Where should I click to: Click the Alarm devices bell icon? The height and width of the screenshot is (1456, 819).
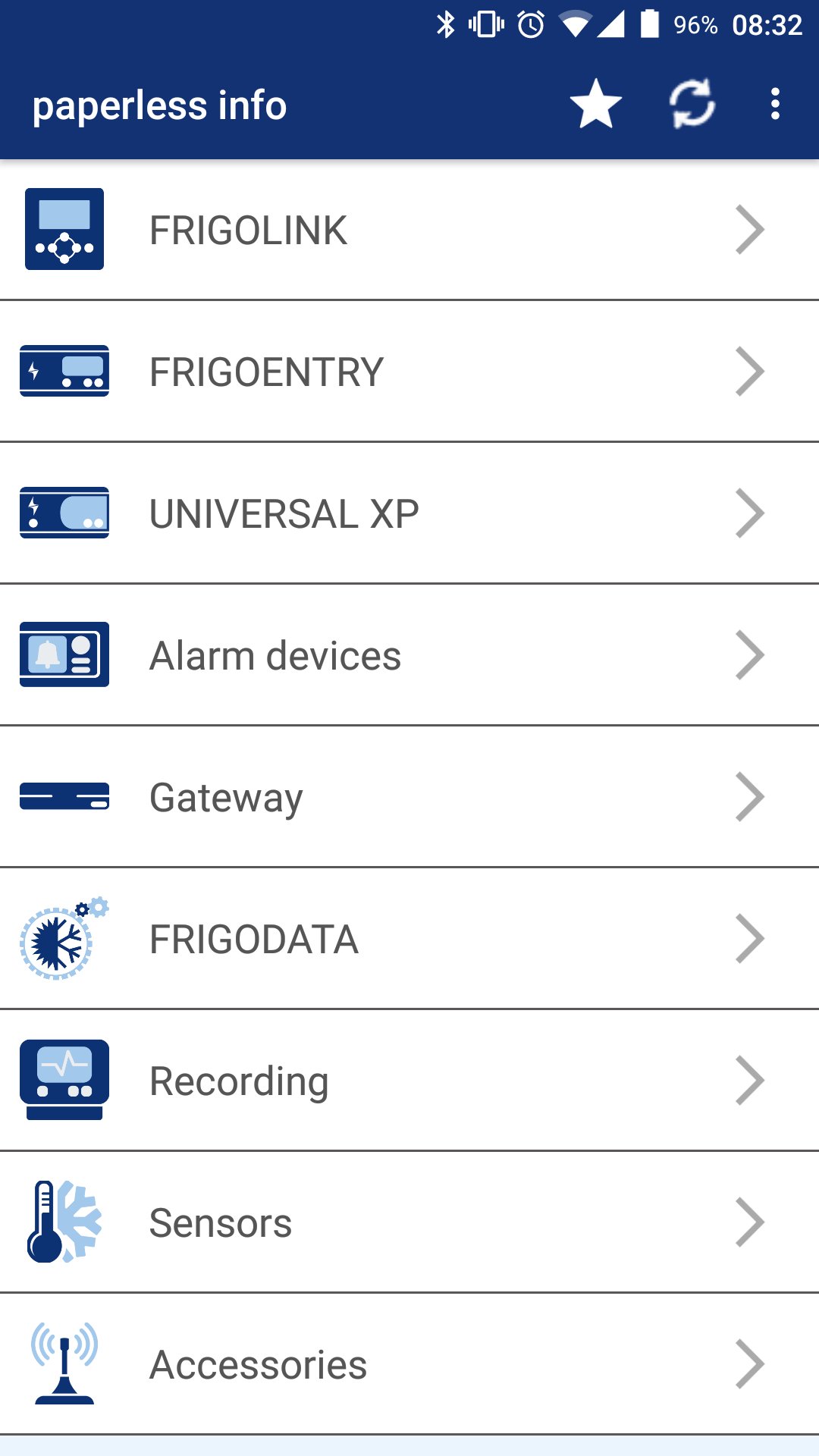coord(64,654)
